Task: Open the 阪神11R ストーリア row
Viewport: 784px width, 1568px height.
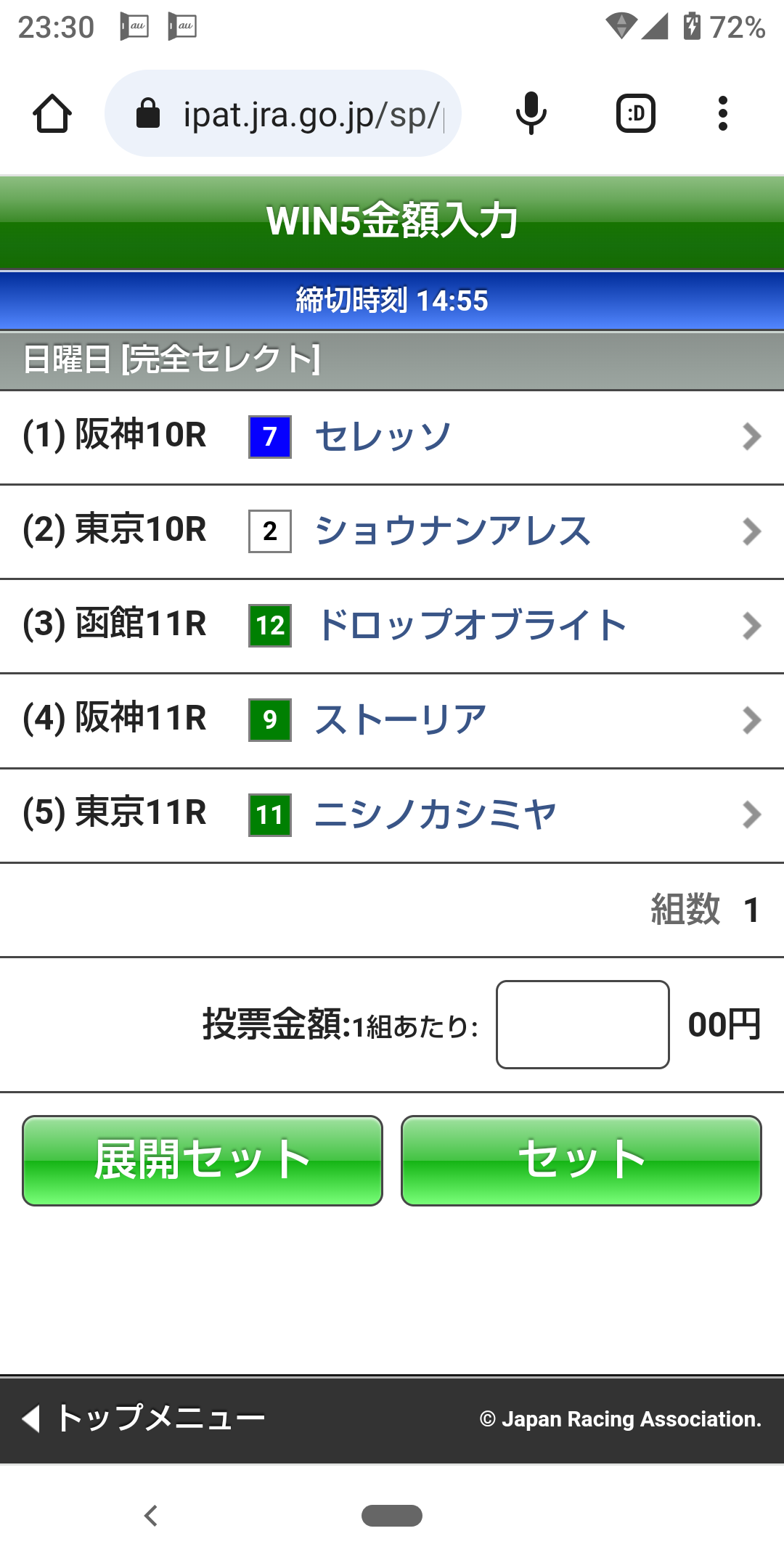Action: coord(392,720)
